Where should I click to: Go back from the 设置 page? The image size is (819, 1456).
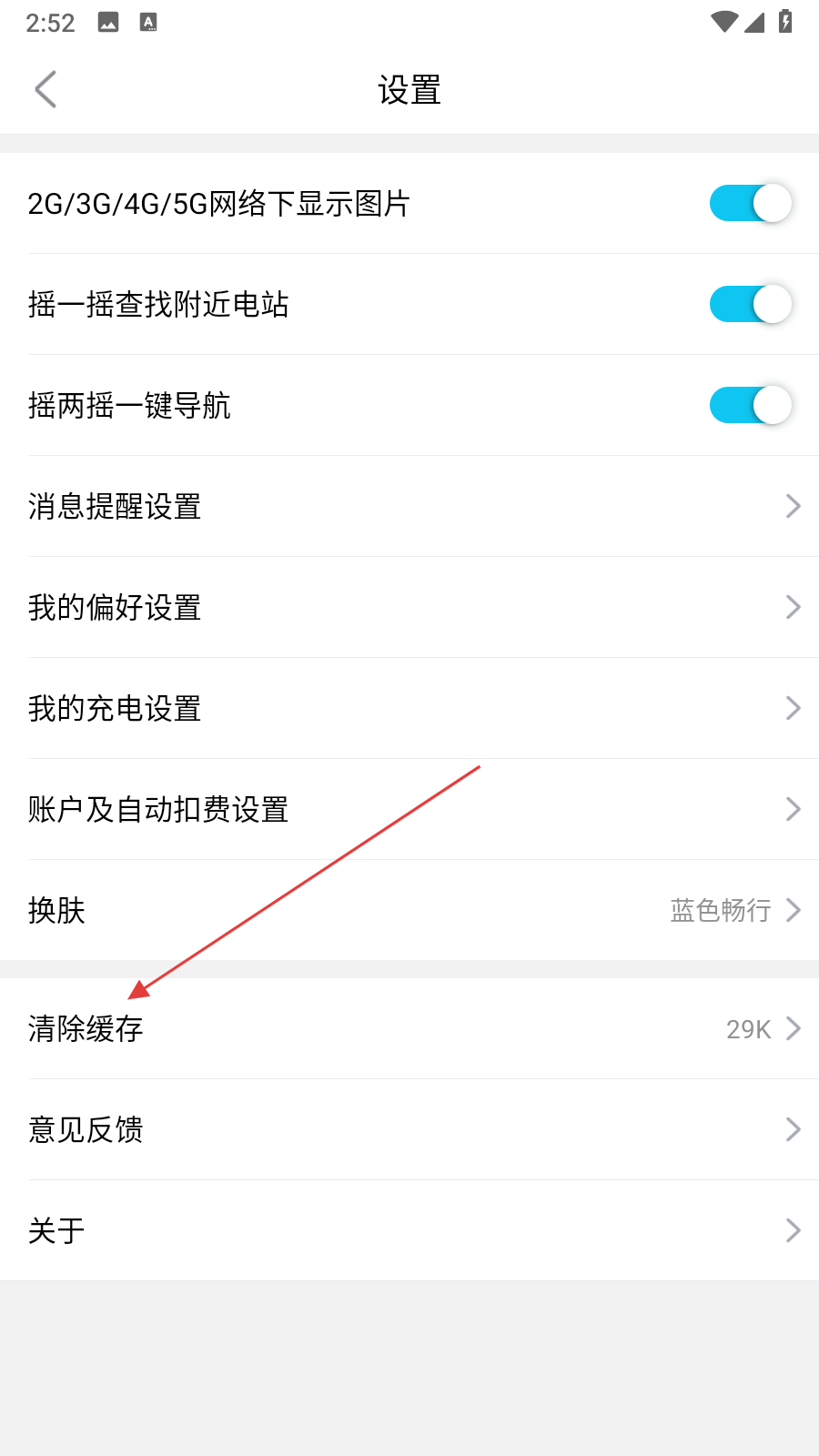point(45,89)
